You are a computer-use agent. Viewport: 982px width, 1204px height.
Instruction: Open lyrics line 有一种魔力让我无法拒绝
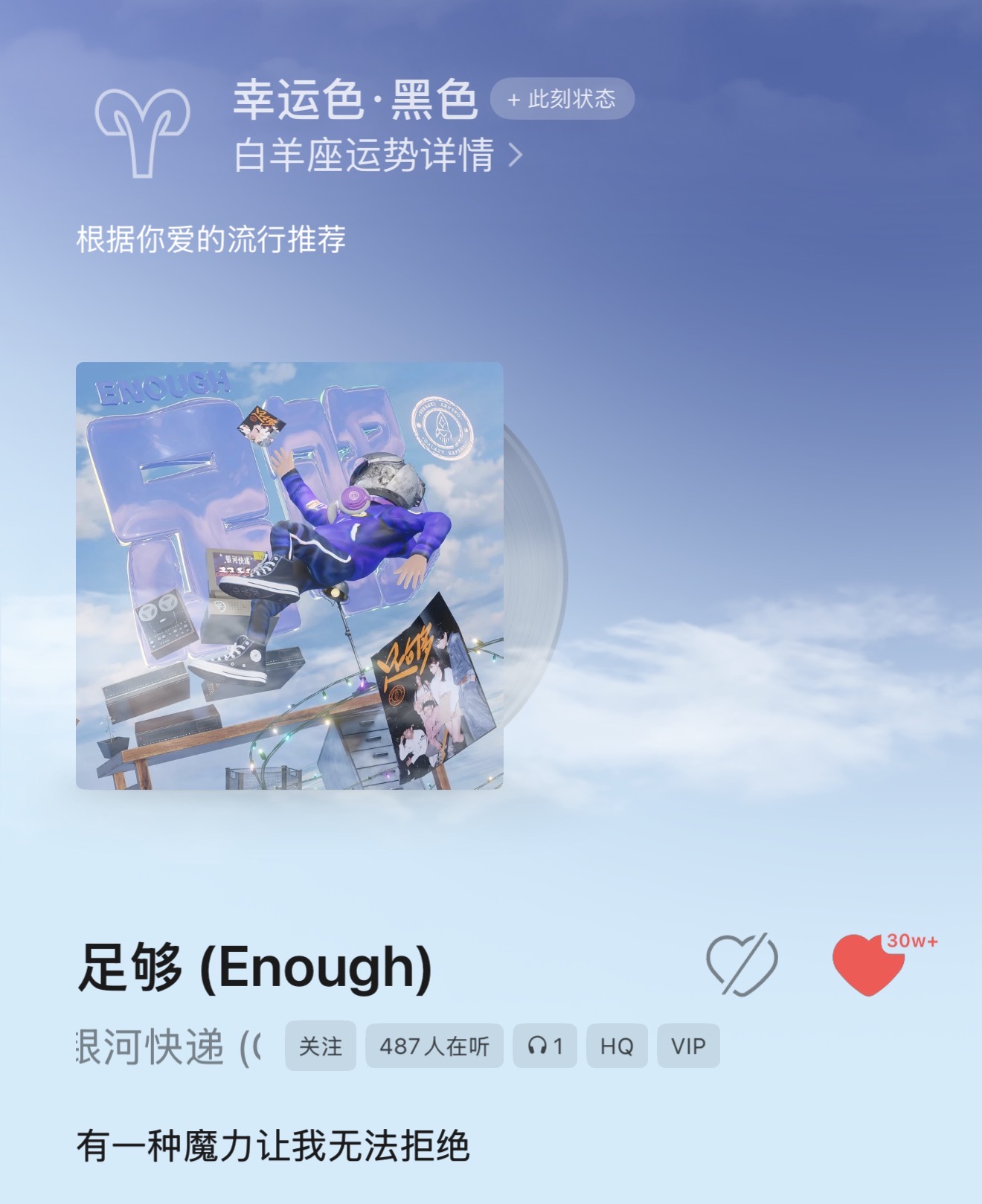(273, 1145)
